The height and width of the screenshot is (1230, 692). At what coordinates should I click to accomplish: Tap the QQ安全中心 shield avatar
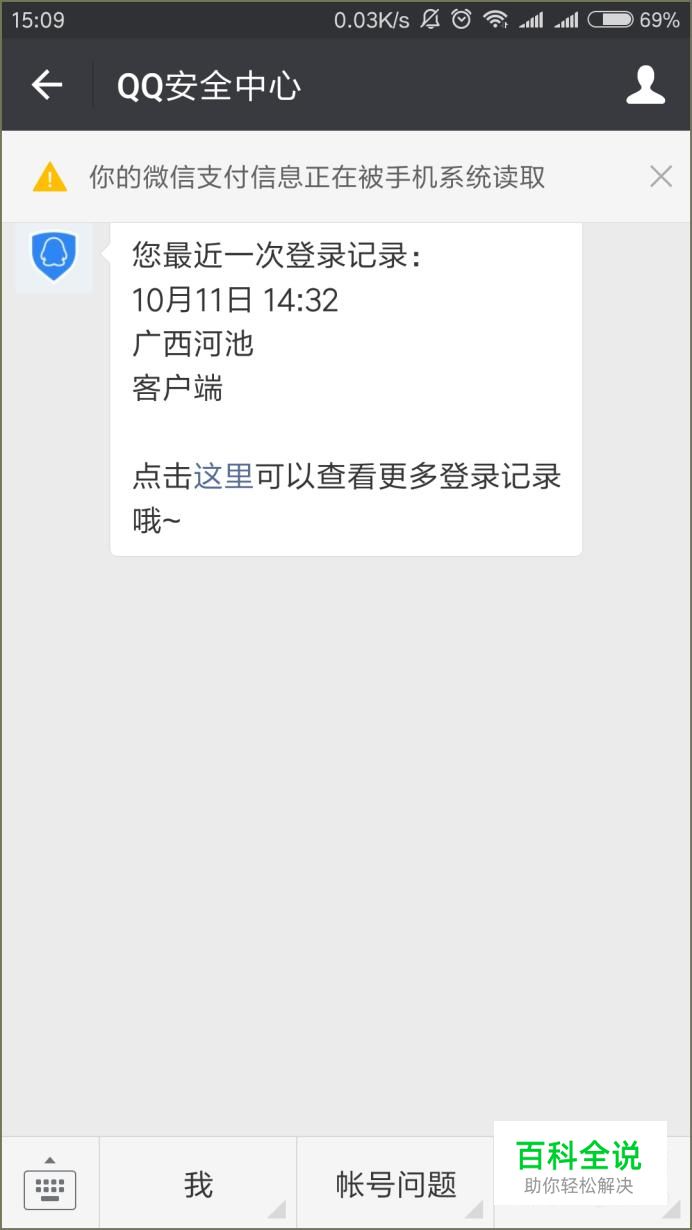54,256
